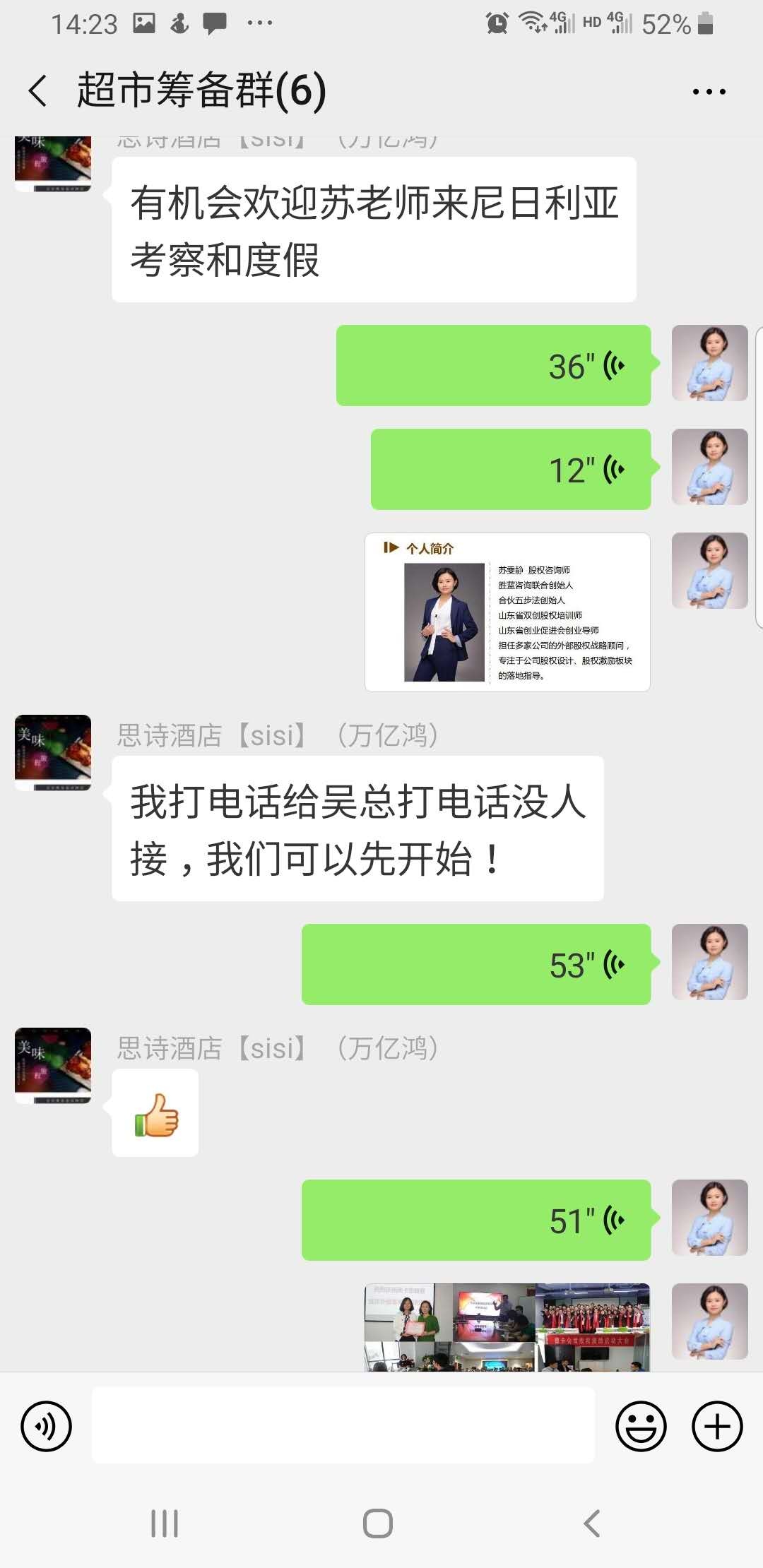
Task: Switch to voice input mode
Action: (47, 1426)
